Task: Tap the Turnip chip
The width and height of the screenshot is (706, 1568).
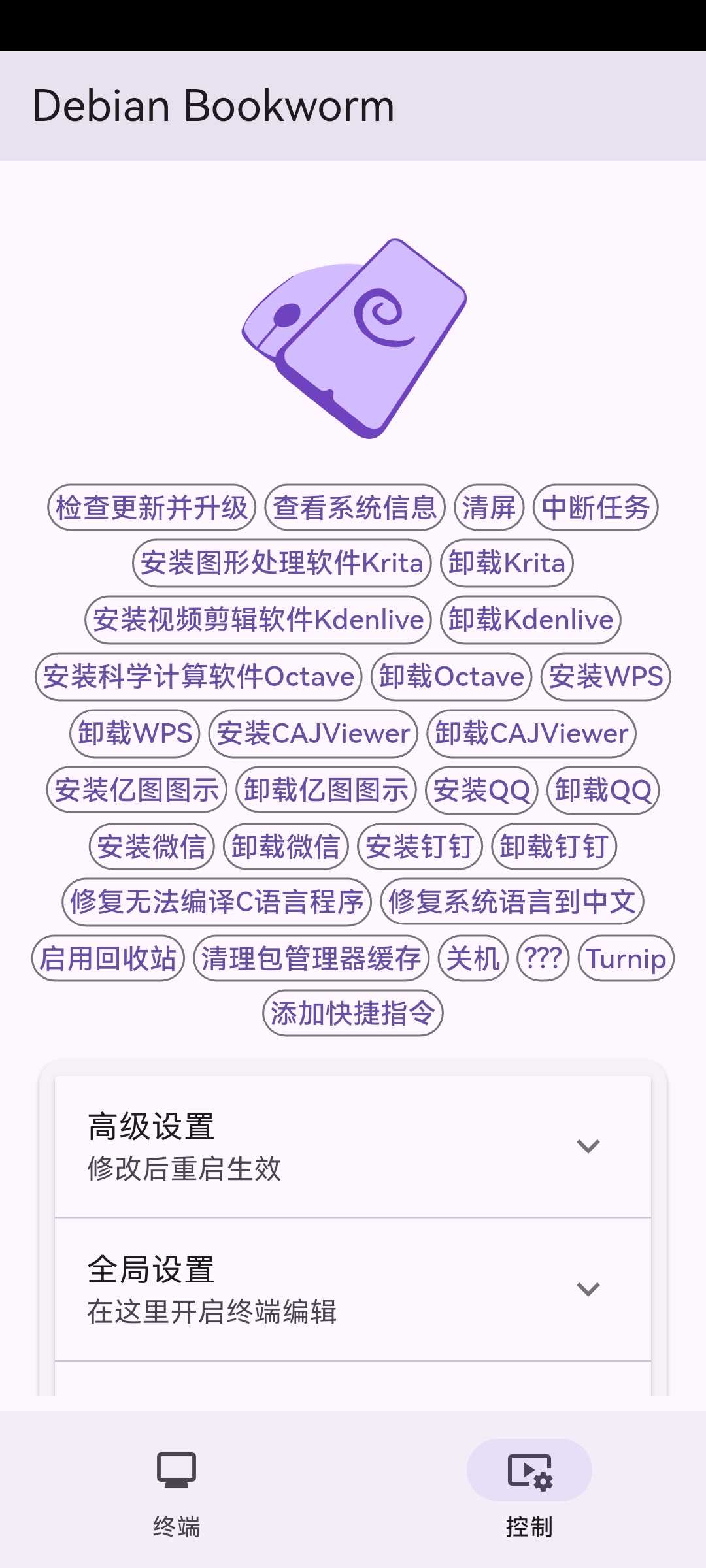Action: tap(626, 959)
